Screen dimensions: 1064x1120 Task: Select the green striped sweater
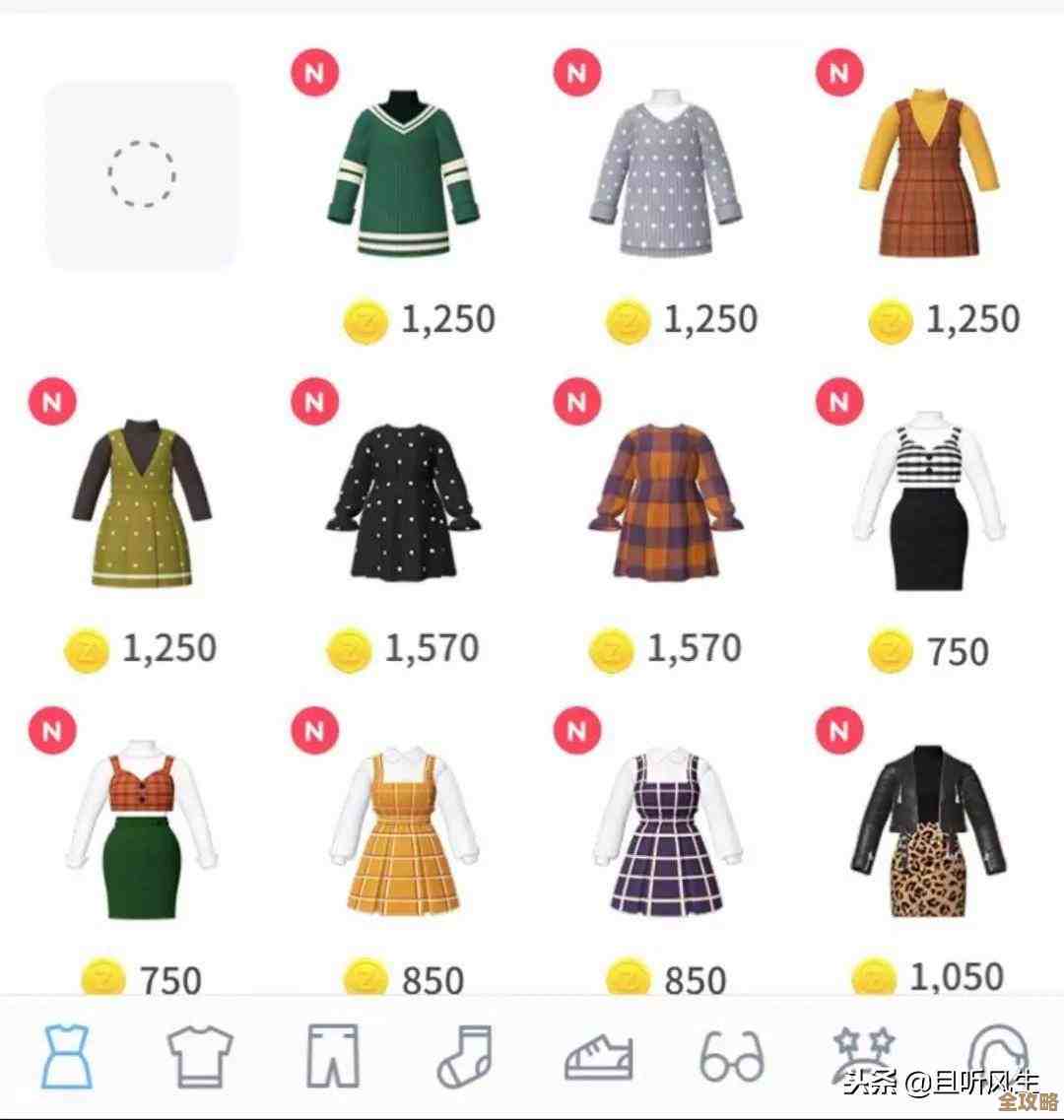coord(406,175)
